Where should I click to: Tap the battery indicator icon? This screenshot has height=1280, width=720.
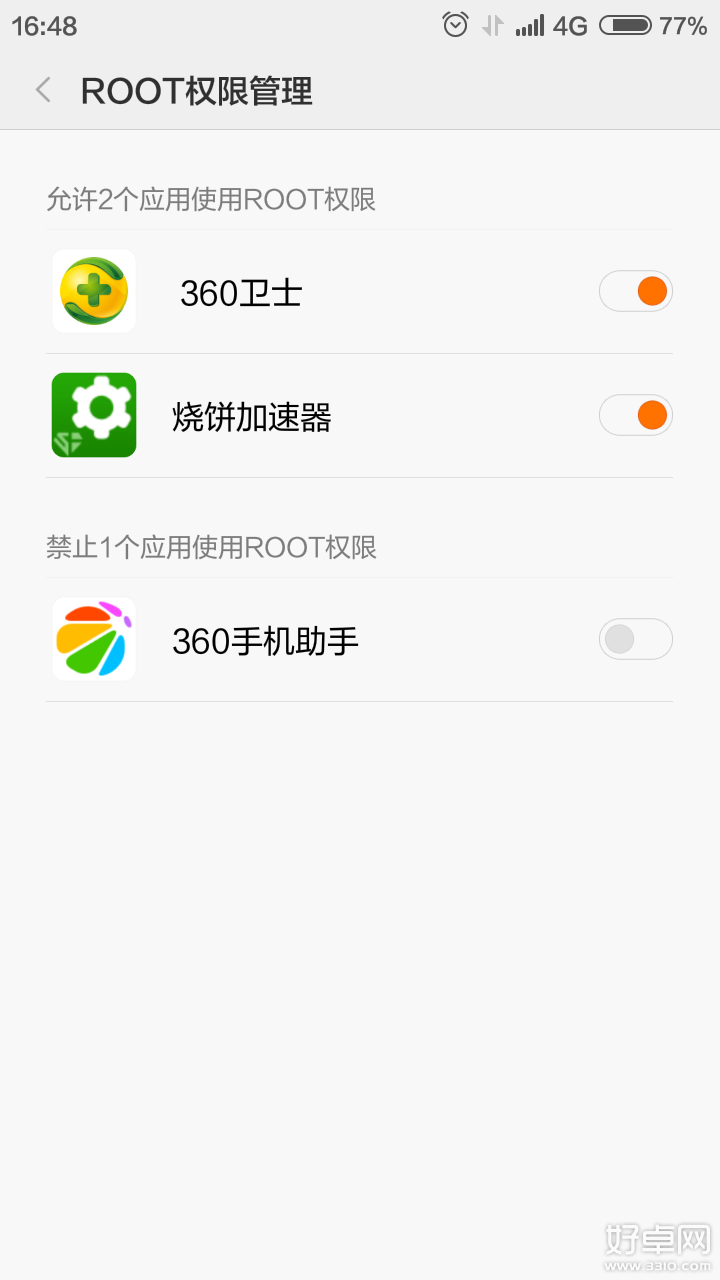628,25
